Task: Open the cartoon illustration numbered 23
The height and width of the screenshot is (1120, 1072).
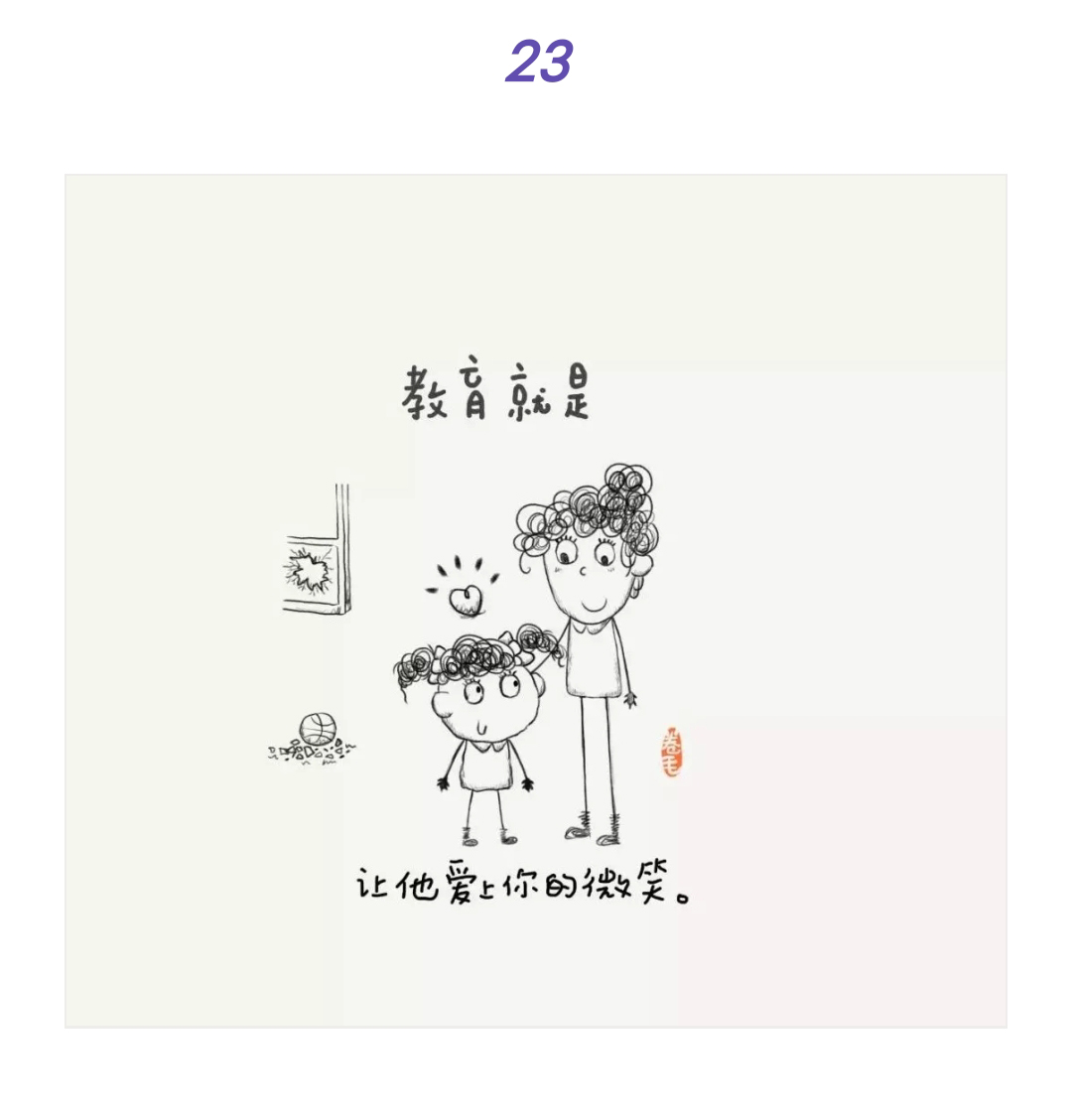Action: 536,601
